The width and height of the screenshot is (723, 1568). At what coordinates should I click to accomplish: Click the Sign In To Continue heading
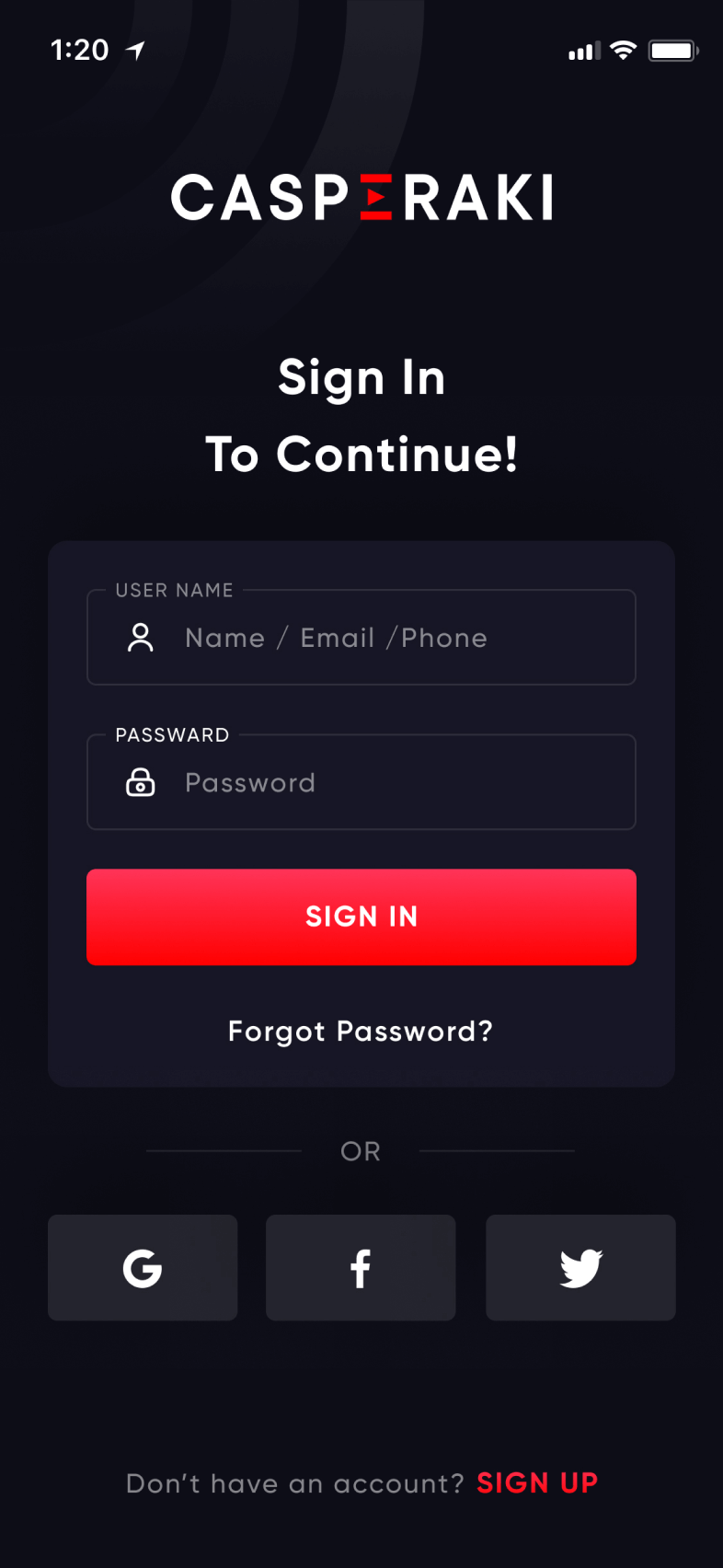361,415
